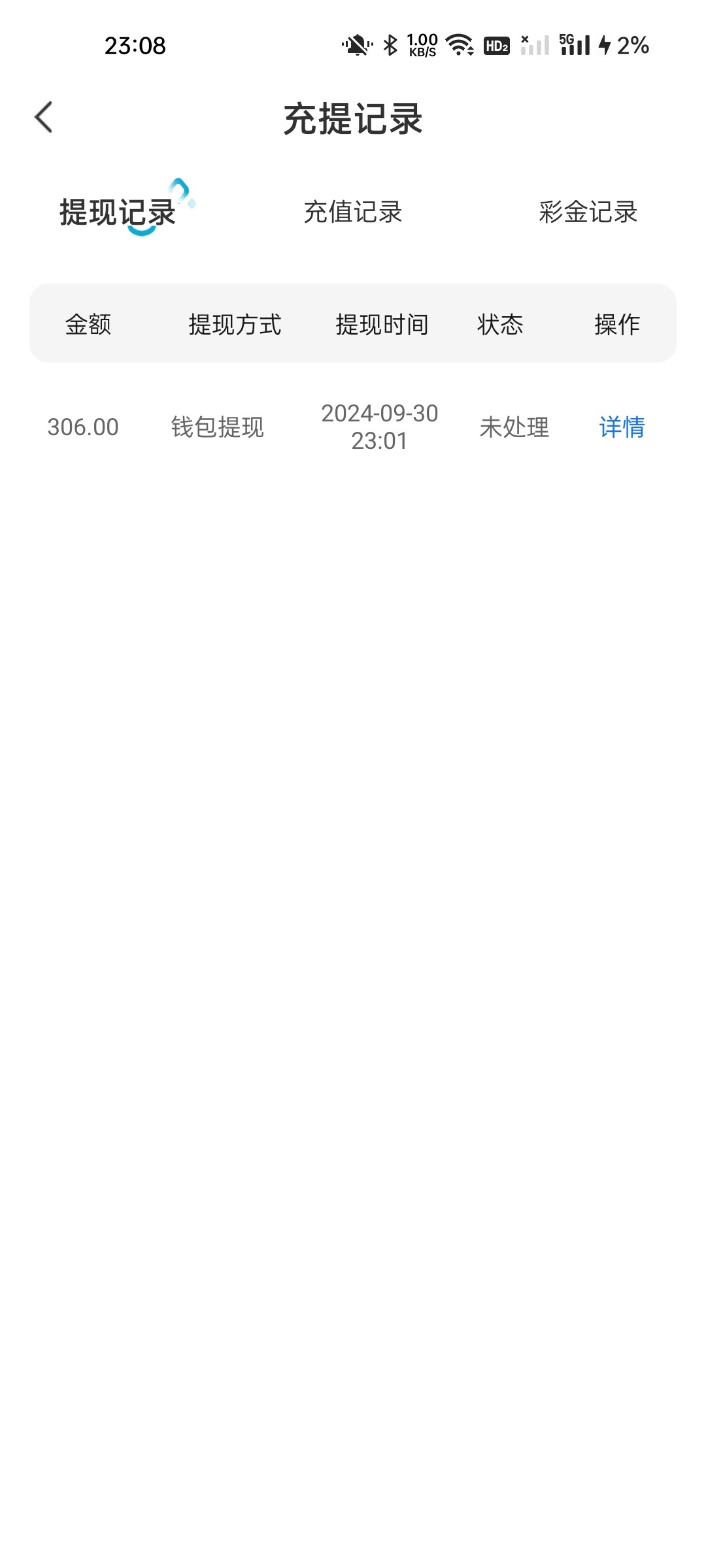Switch to the 充值记录 tab
Viewport: 706px width, 1568px height.
(x=353, y=212)
